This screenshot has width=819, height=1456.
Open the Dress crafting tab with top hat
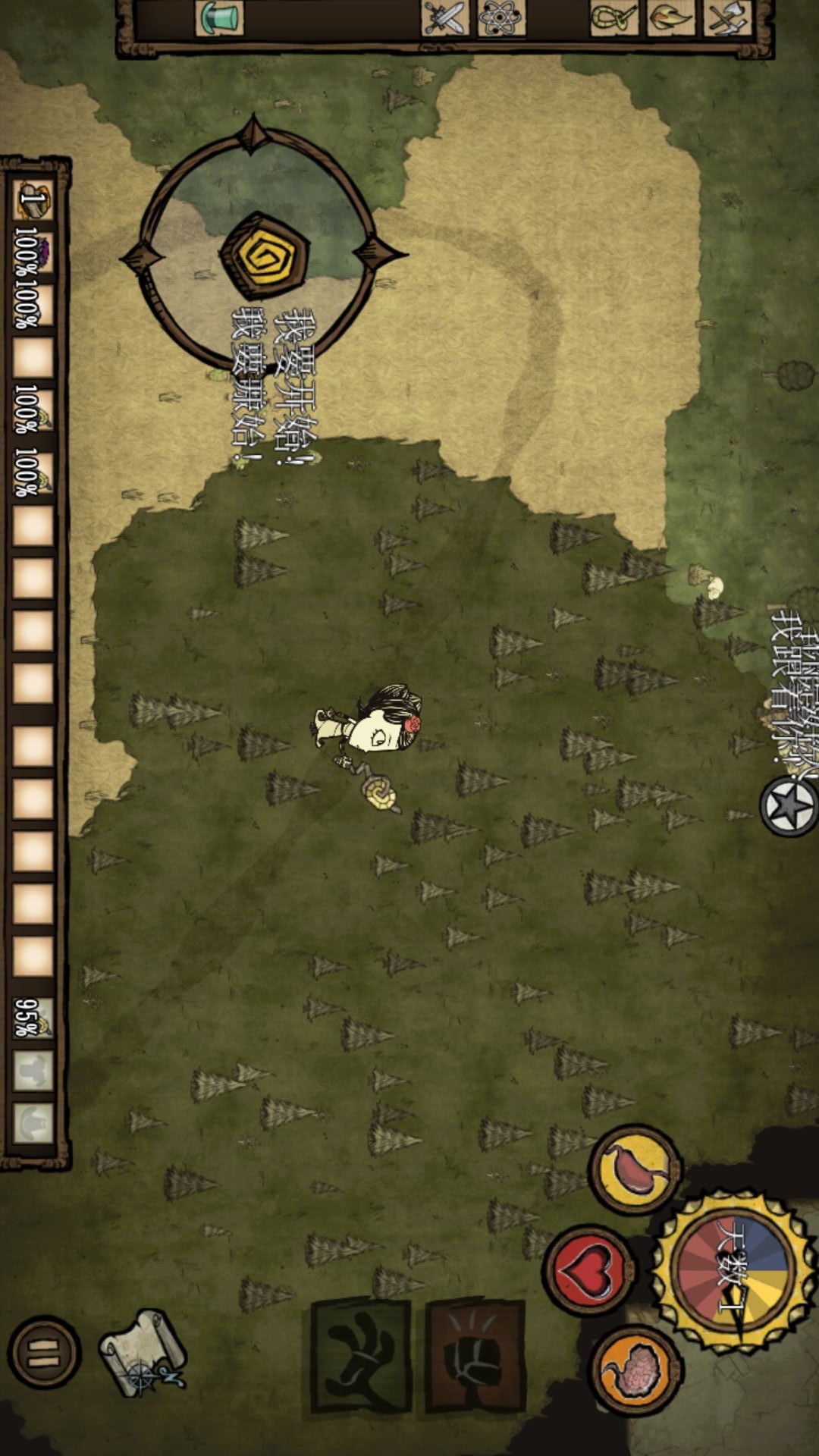pyautogui.click(x=219, y=17)
